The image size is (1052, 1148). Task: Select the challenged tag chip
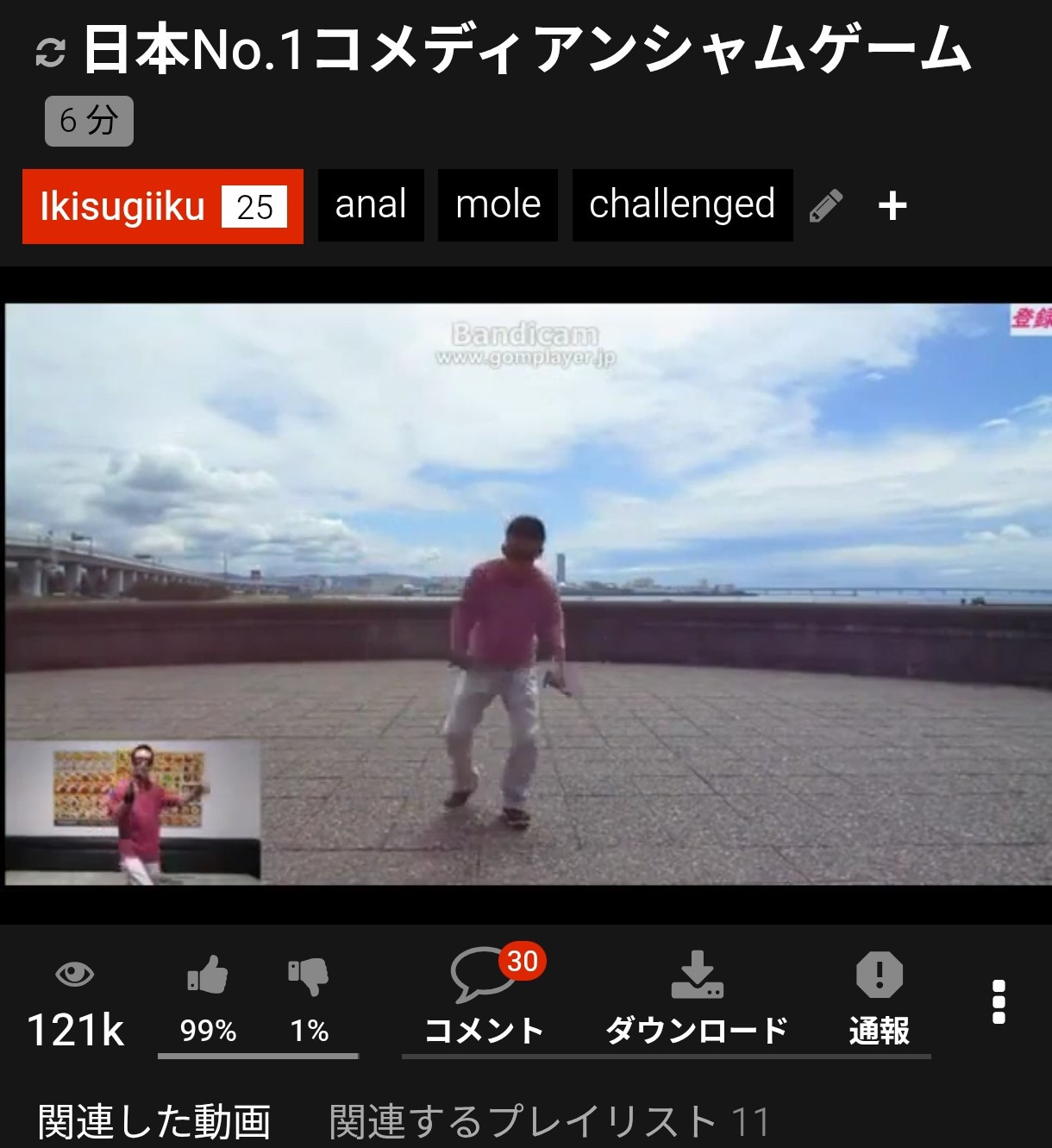point(682,205)
